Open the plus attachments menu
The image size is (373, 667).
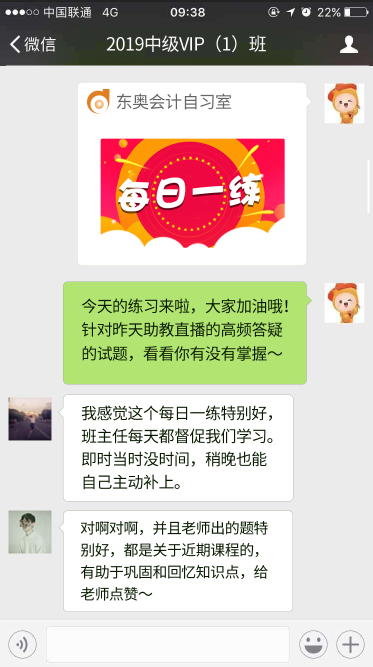(350, 644)
